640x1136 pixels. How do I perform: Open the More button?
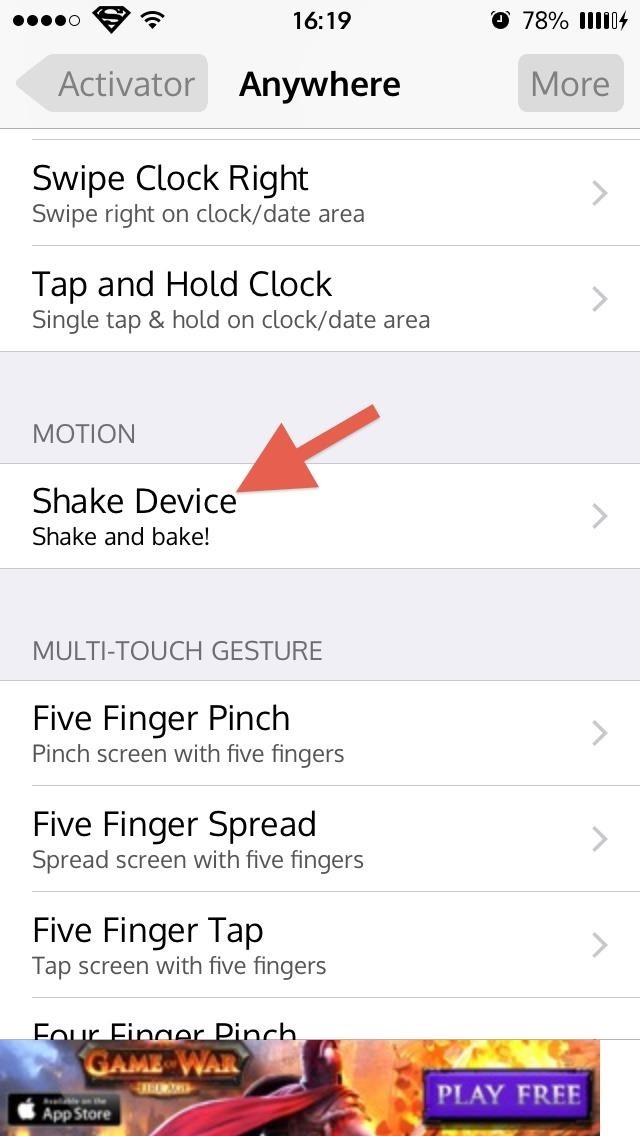[x=570, y=84]
